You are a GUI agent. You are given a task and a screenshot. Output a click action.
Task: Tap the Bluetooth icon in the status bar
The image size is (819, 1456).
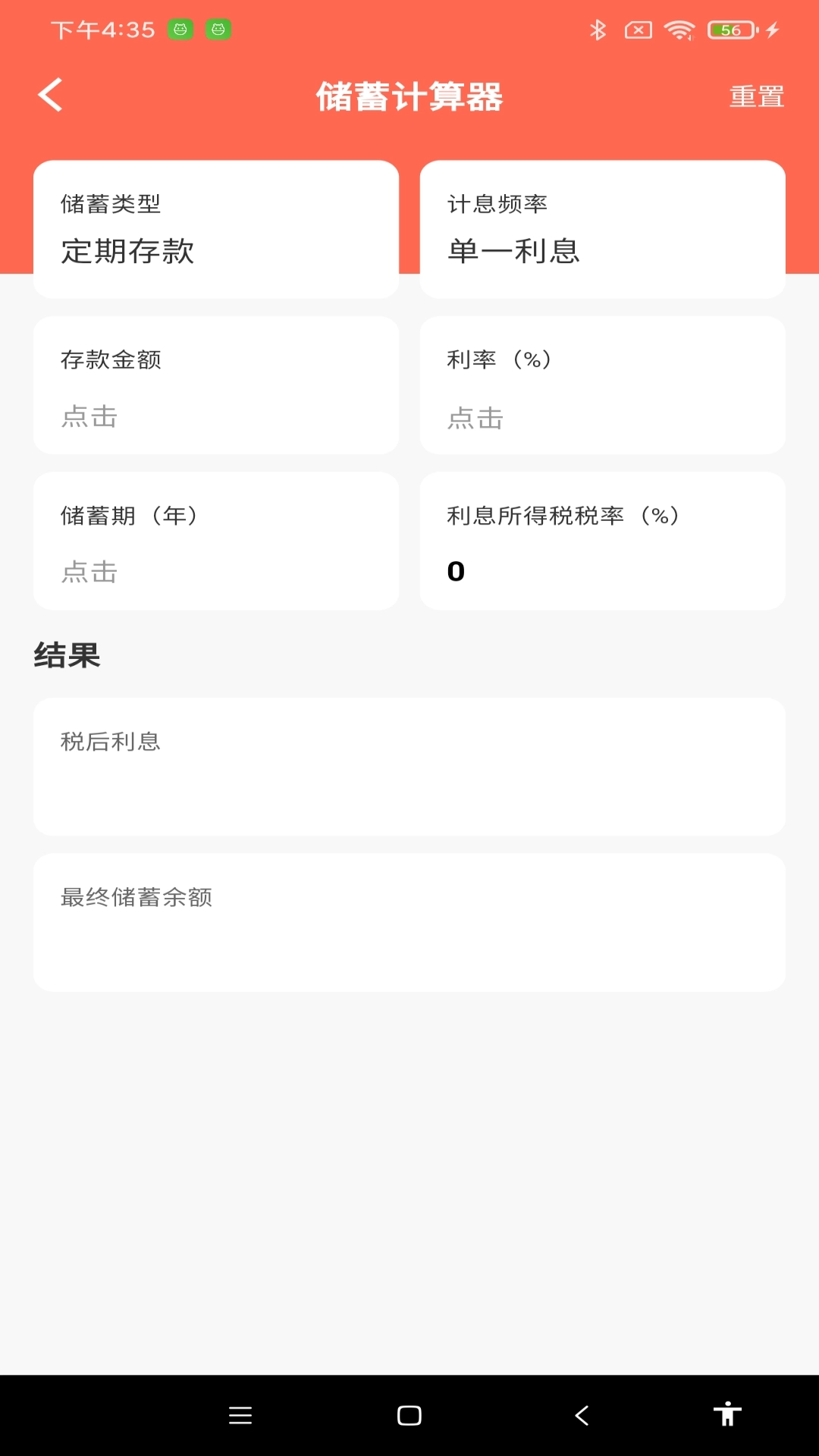click(598, 29)
